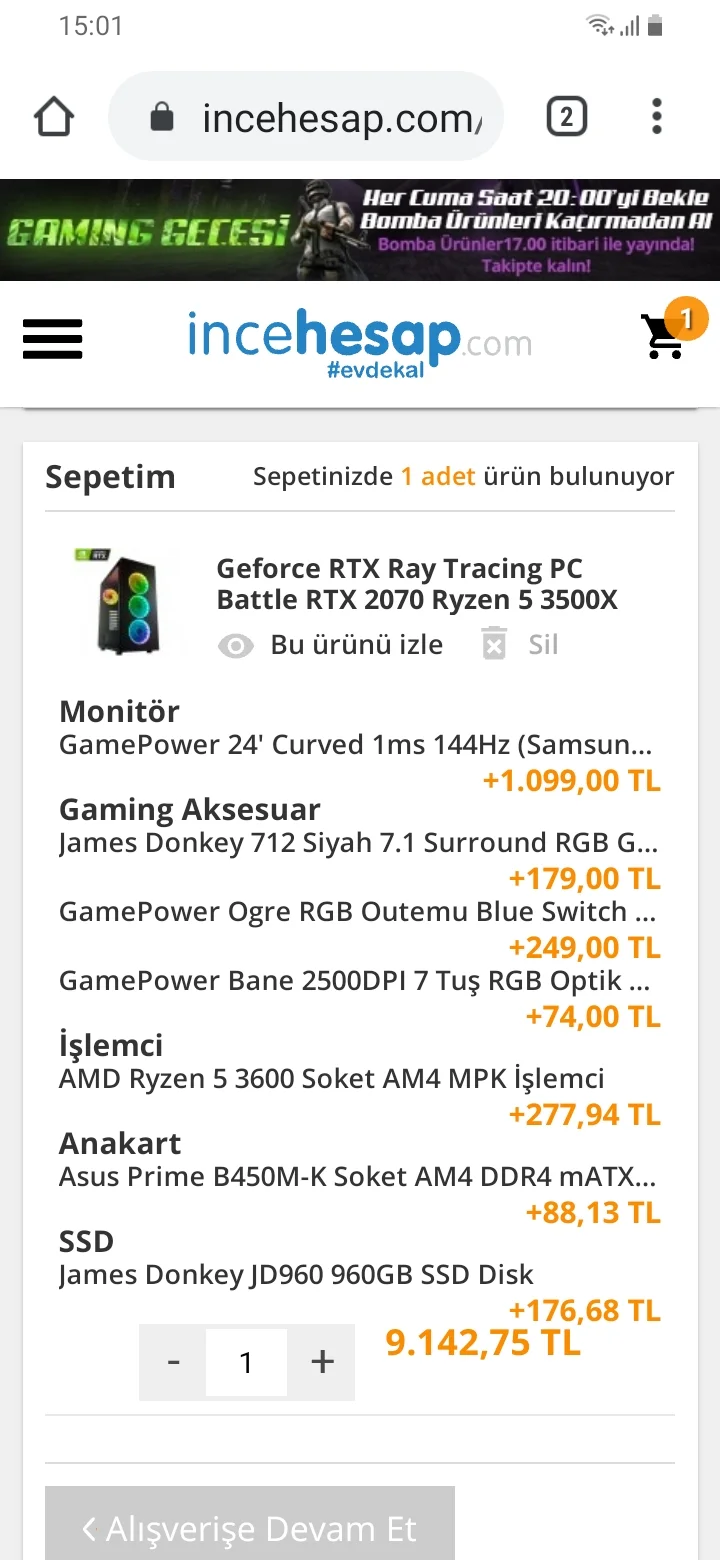
Task: Open the browser tab switcher
Action: point(566,118)
